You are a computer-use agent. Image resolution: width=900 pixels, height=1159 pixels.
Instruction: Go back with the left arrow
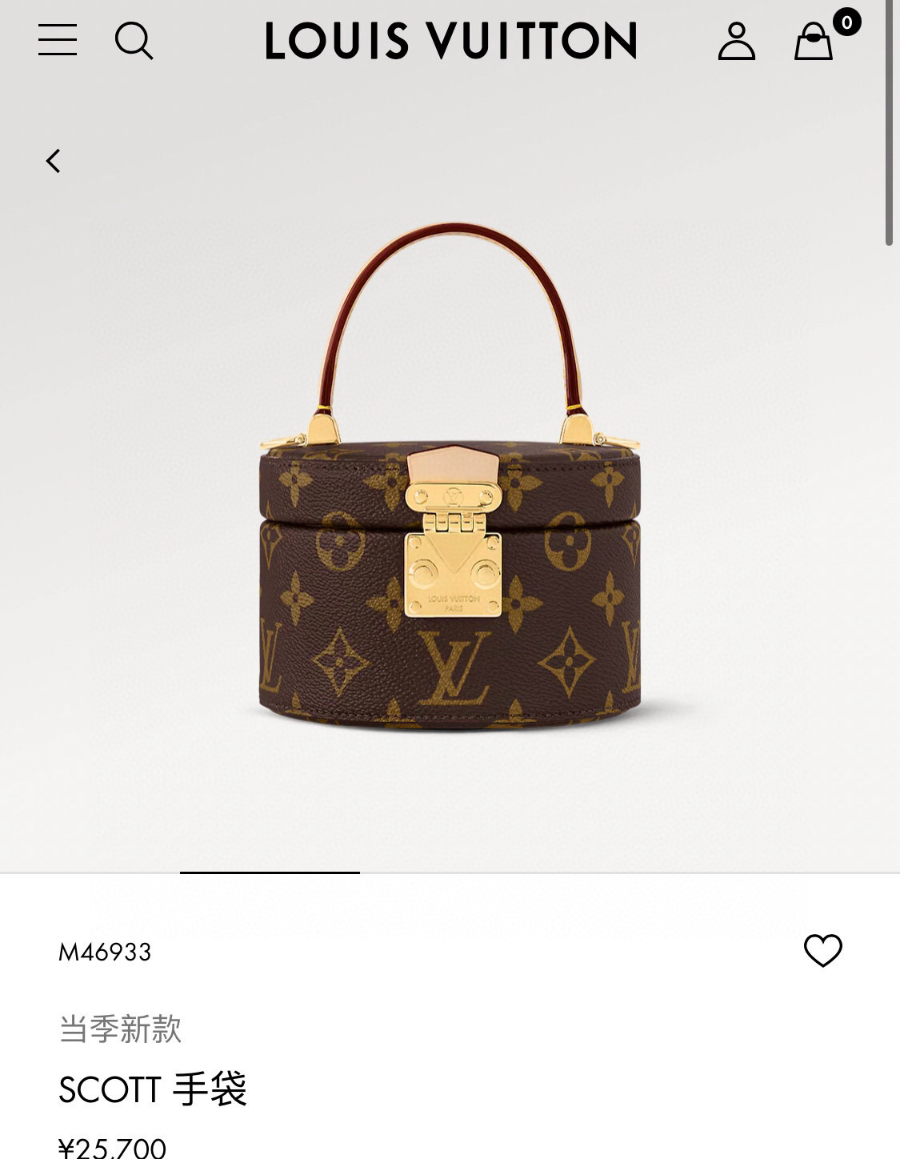click(54, 161)
